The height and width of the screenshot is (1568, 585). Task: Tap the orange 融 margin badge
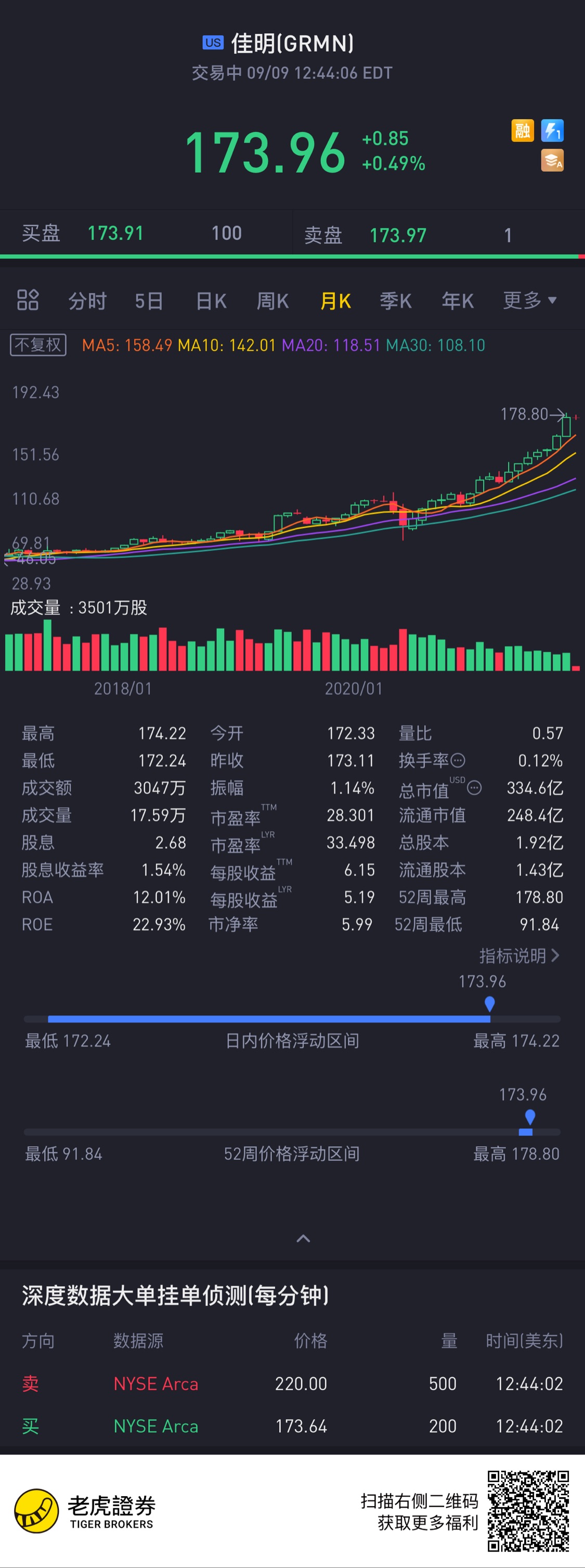click(x=522, y=130)
